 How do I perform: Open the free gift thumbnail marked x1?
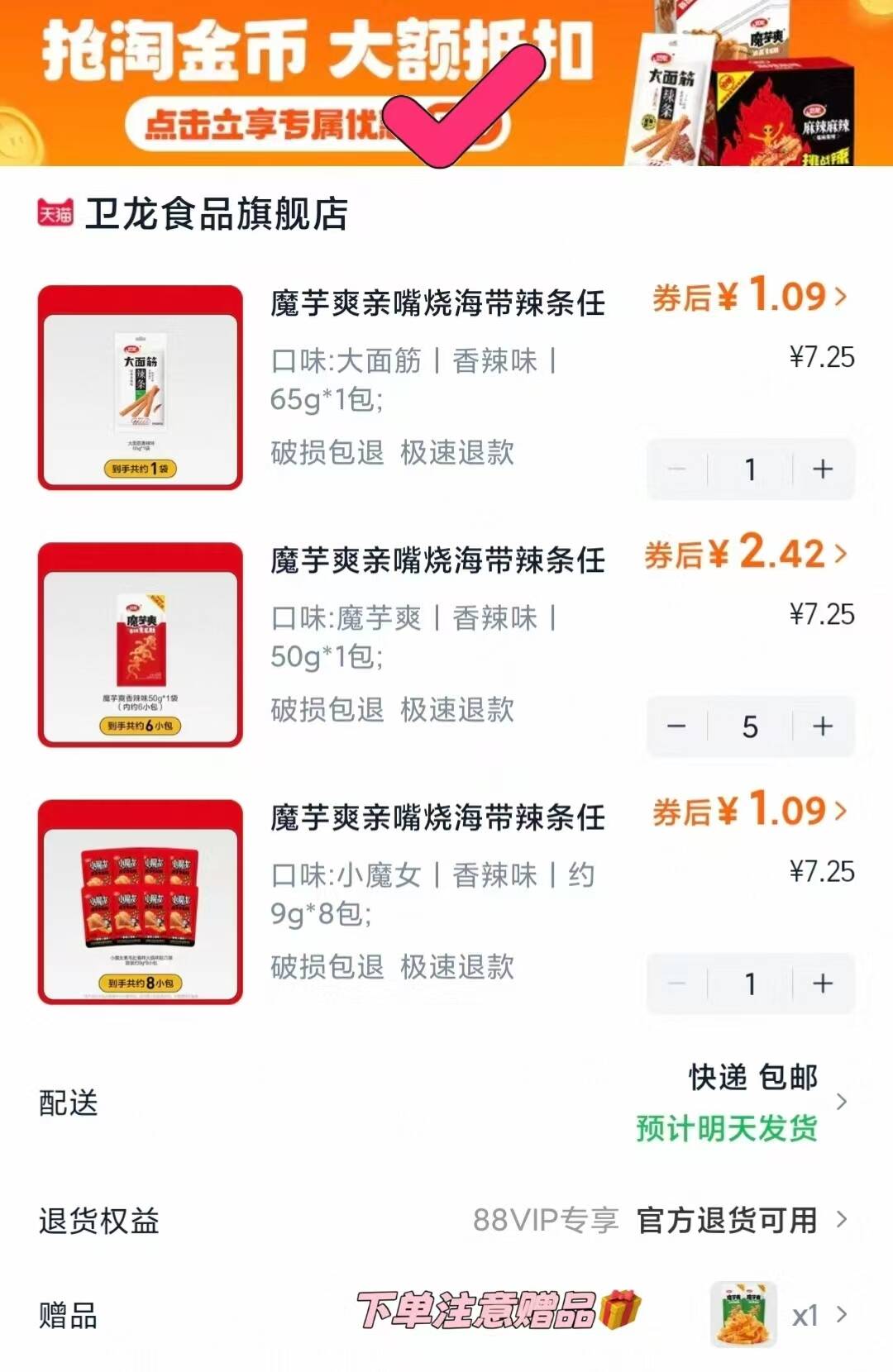coord(743,1315)
